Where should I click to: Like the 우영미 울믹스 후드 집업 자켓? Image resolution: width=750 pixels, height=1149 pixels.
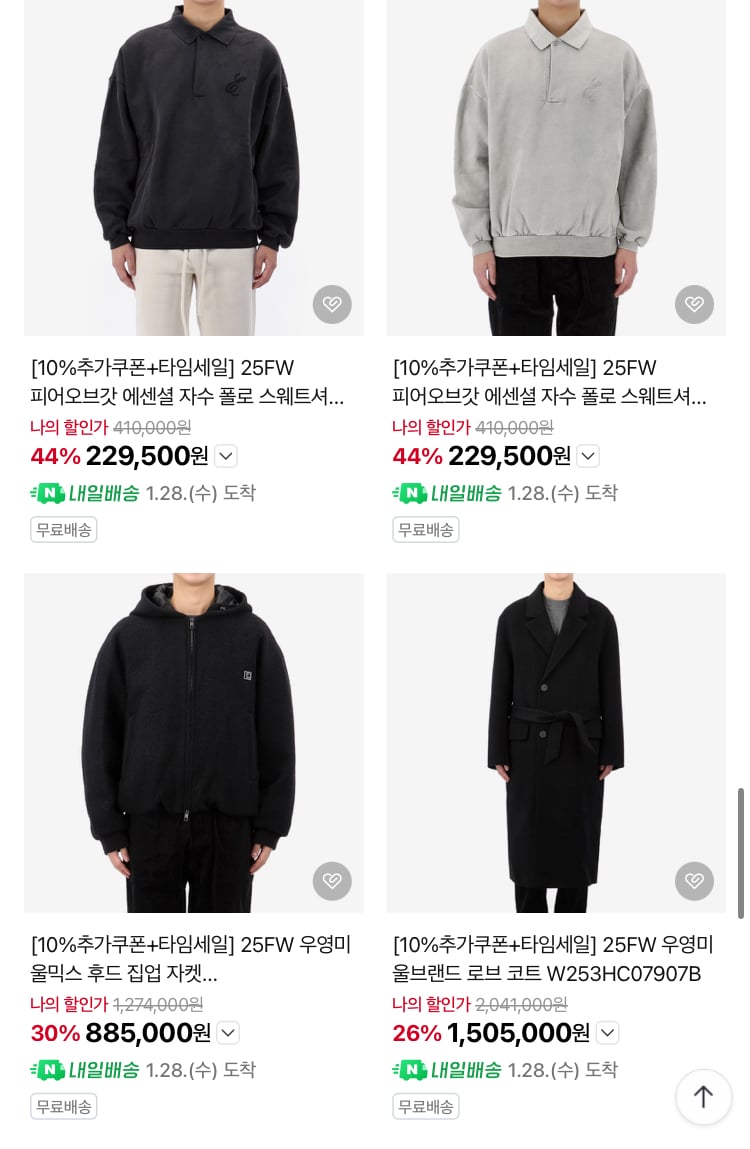click(x=332, y=881)
